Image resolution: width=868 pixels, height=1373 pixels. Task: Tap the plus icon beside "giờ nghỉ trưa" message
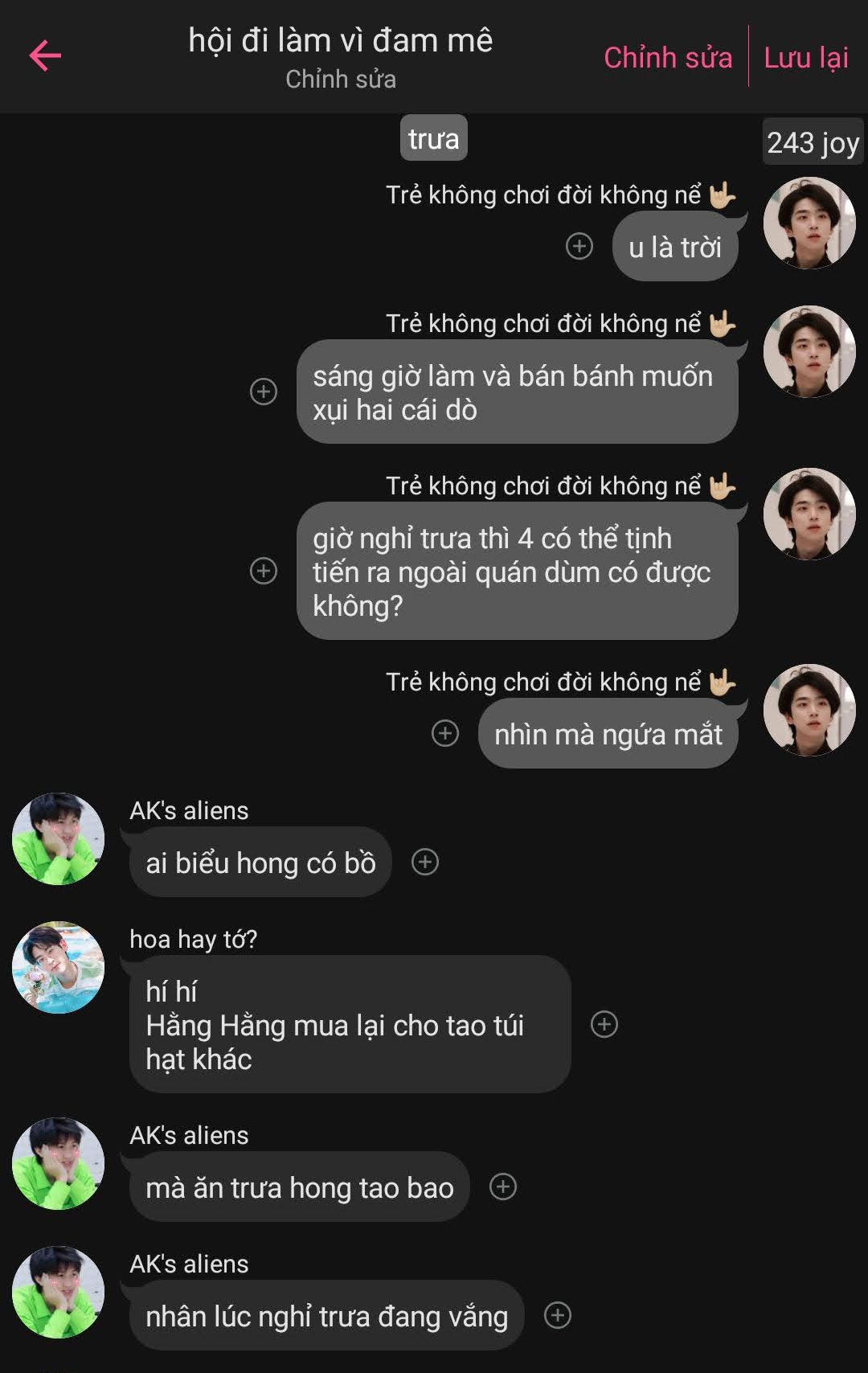264,571
